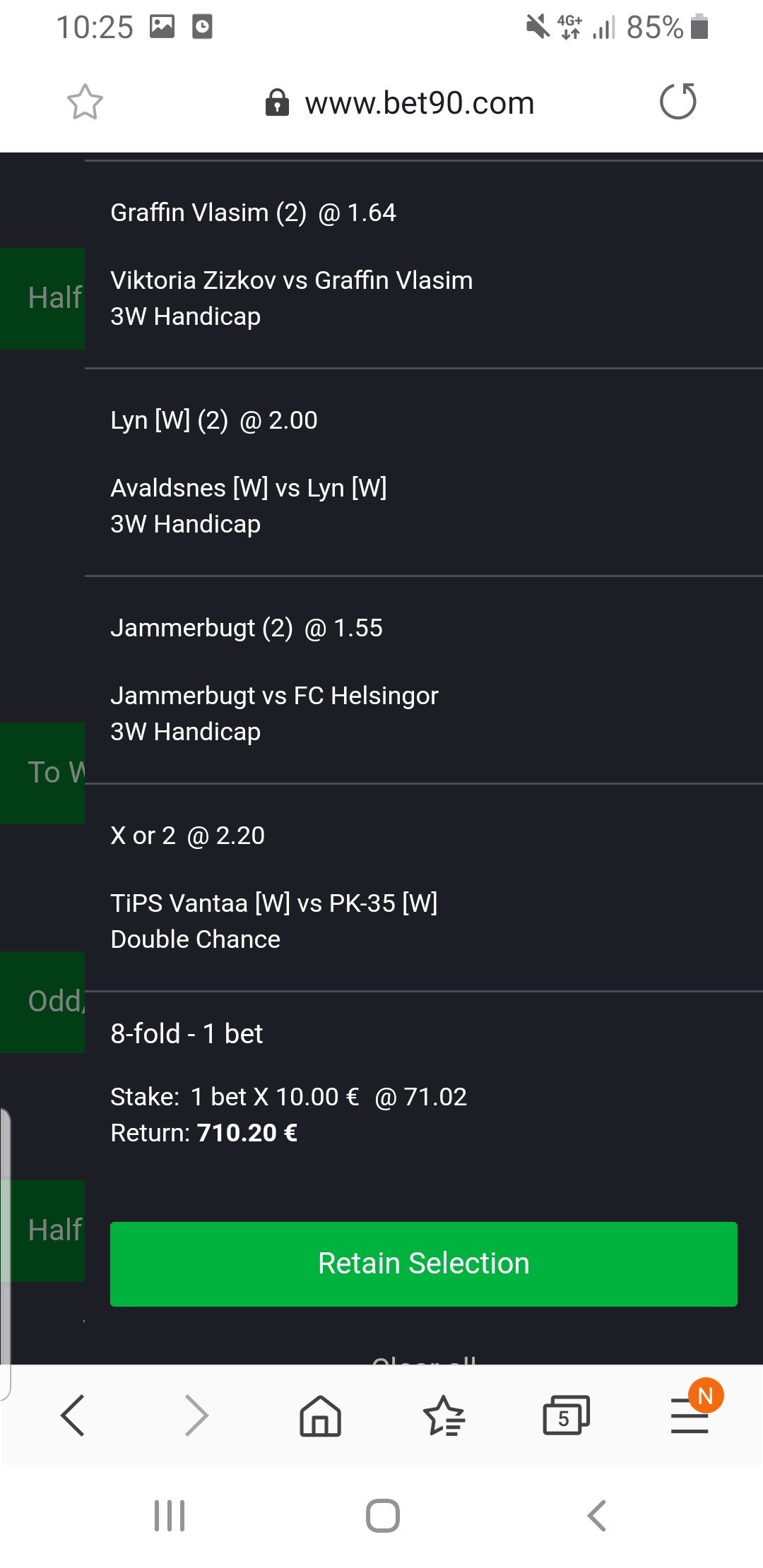Open the browser menu
Viewport: 763px width, 1568px height.
click(x=690, y=1415)
